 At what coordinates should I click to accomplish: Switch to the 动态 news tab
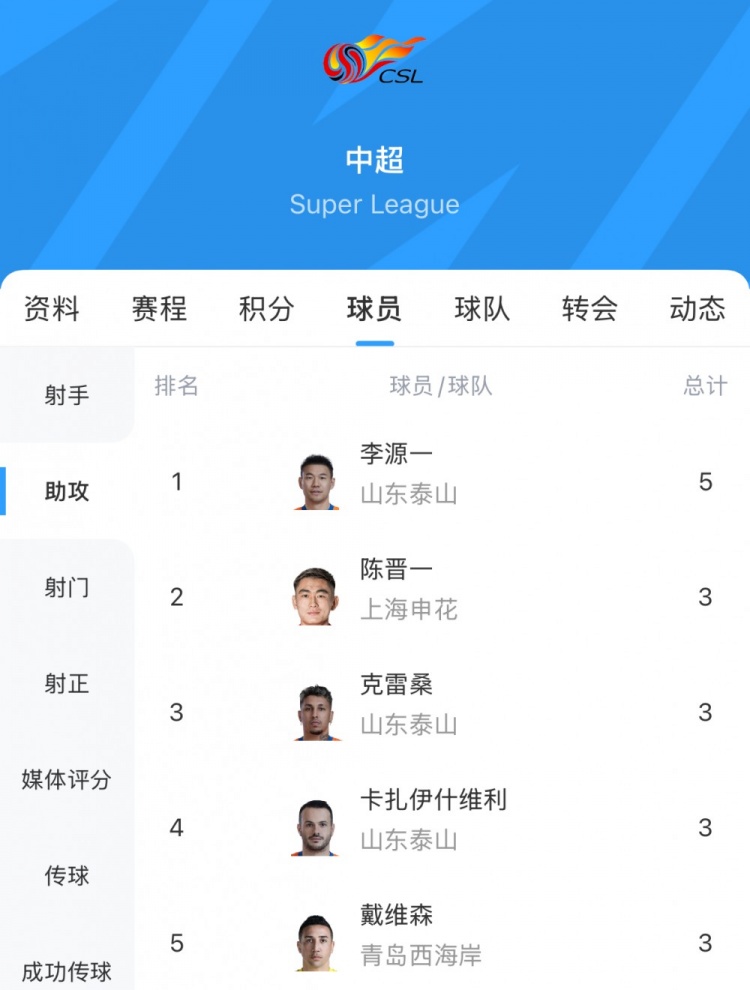[x=697, y=309]
